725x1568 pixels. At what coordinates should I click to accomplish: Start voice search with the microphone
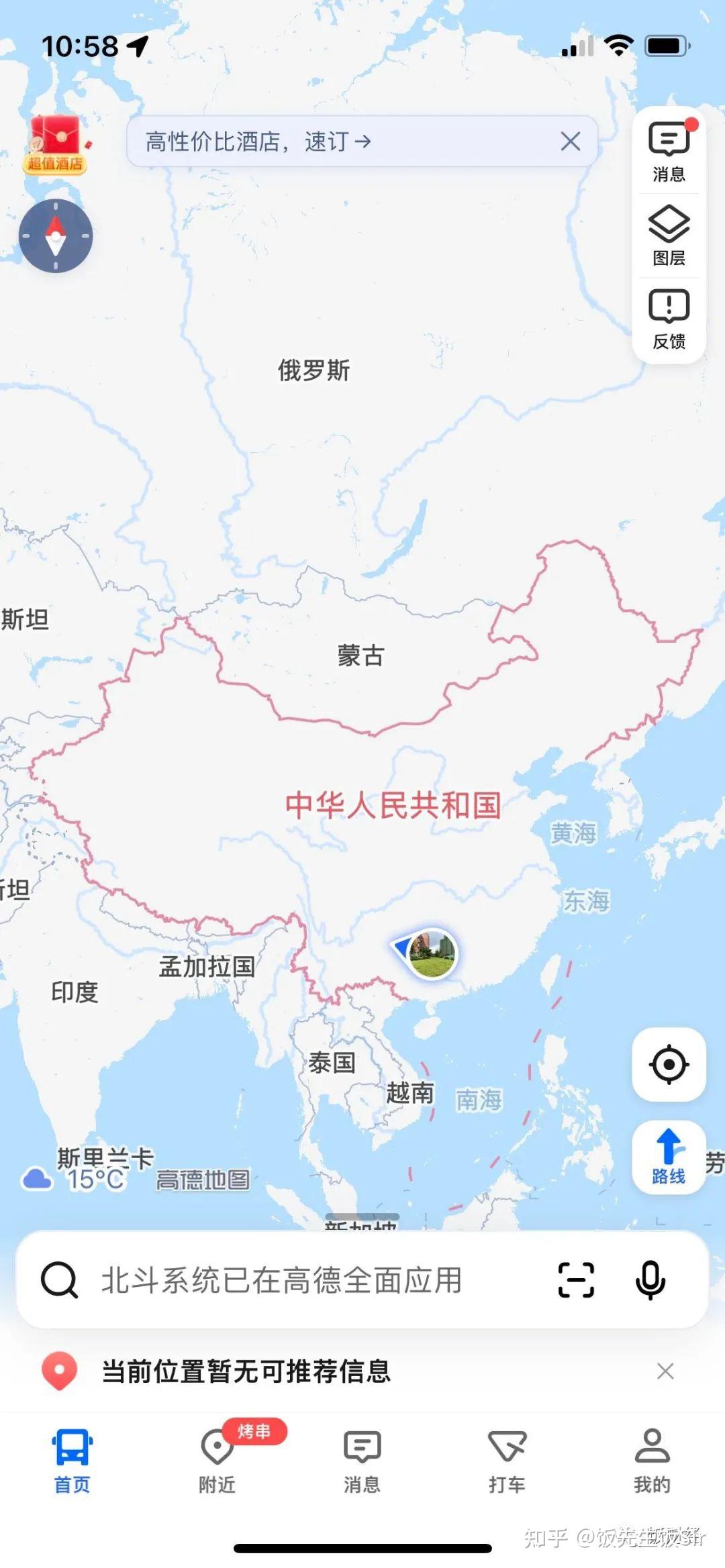coord(650,1279)
